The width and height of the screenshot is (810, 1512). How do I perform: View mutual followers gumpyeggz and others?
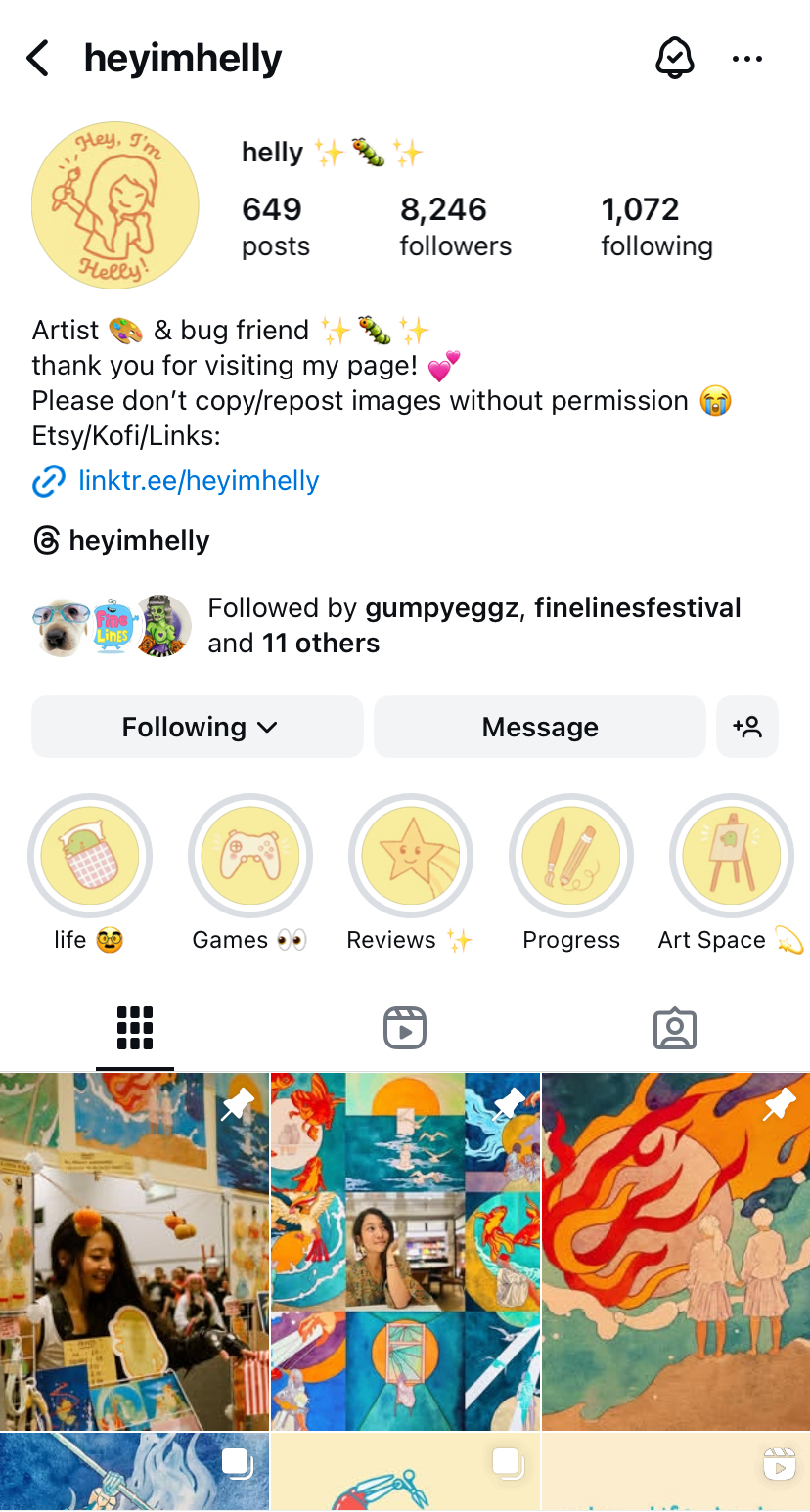click(x=473, y=625)
